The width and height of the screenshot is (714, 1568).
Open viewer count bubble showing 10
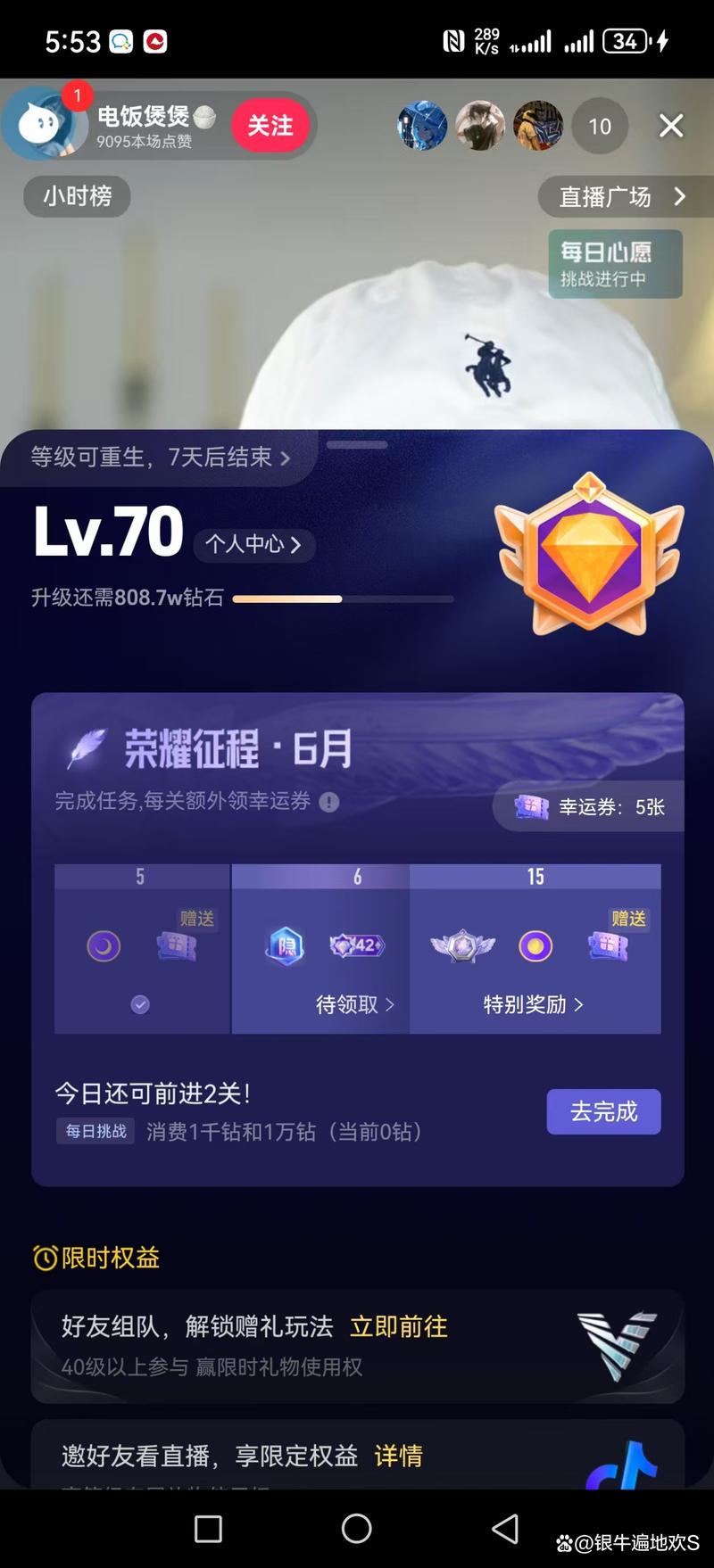pos(600,127)
